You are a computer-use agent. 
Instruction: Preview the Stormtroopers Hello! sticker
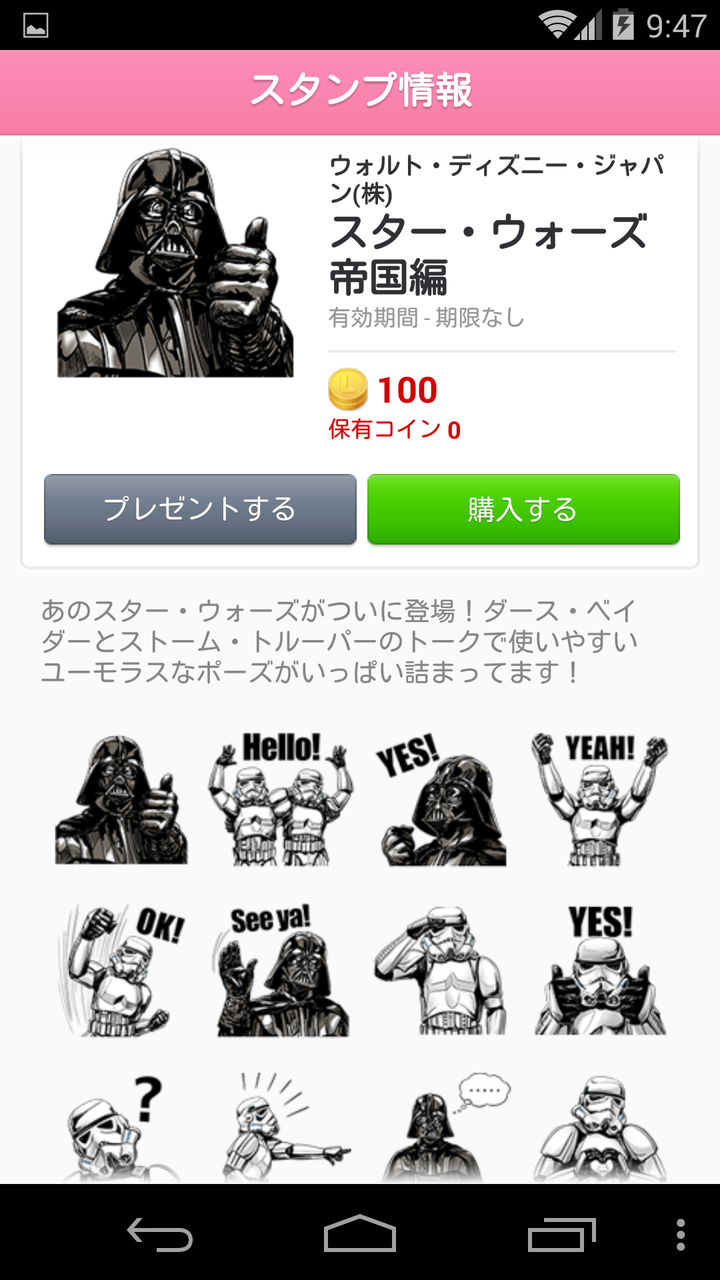click(x=280, y=798)
